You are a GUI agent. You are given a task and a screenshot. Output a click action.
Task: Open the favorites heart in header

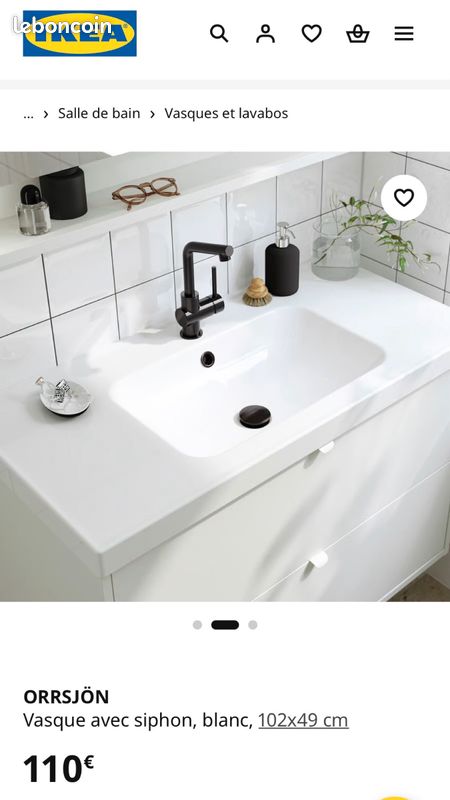pos(312,34)
